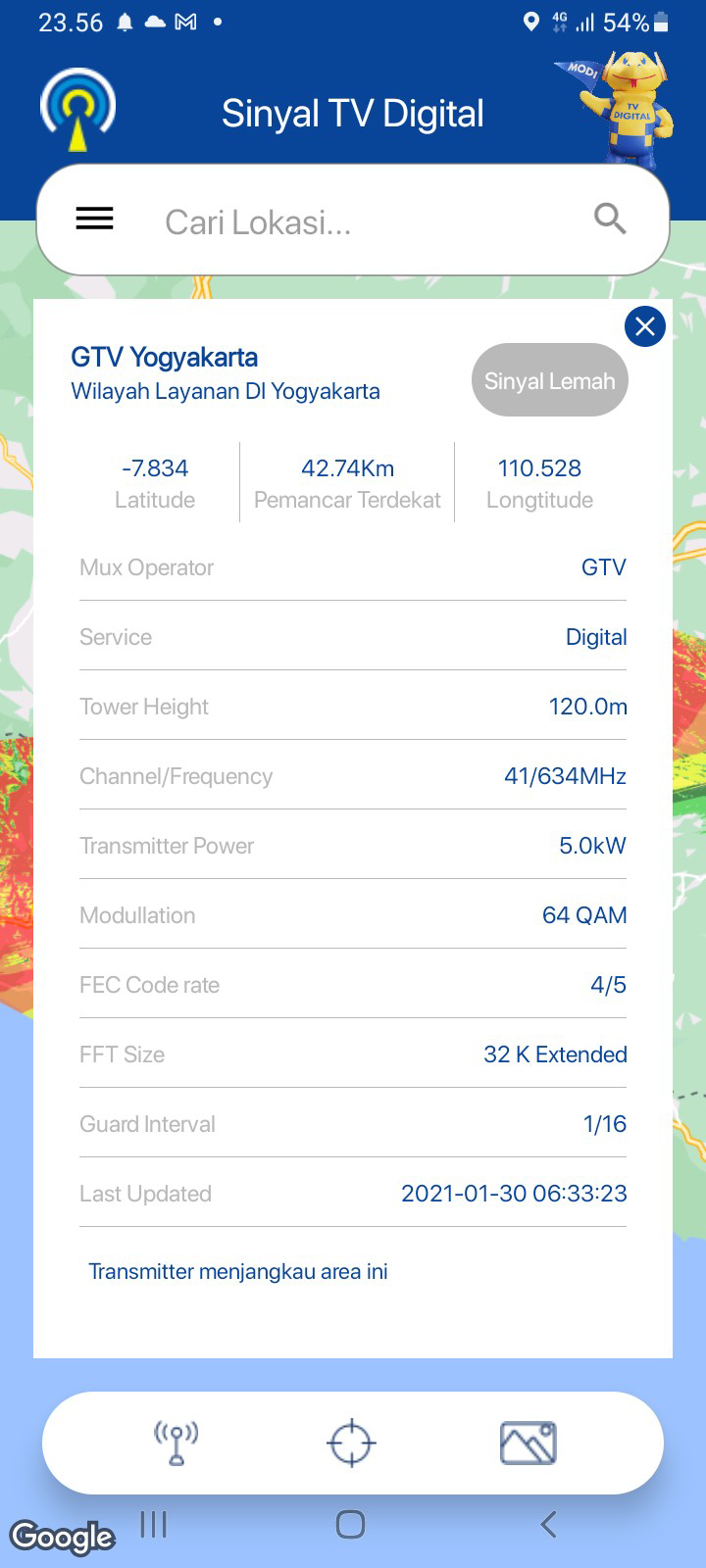Go back with system back button

coord(548,1524)
